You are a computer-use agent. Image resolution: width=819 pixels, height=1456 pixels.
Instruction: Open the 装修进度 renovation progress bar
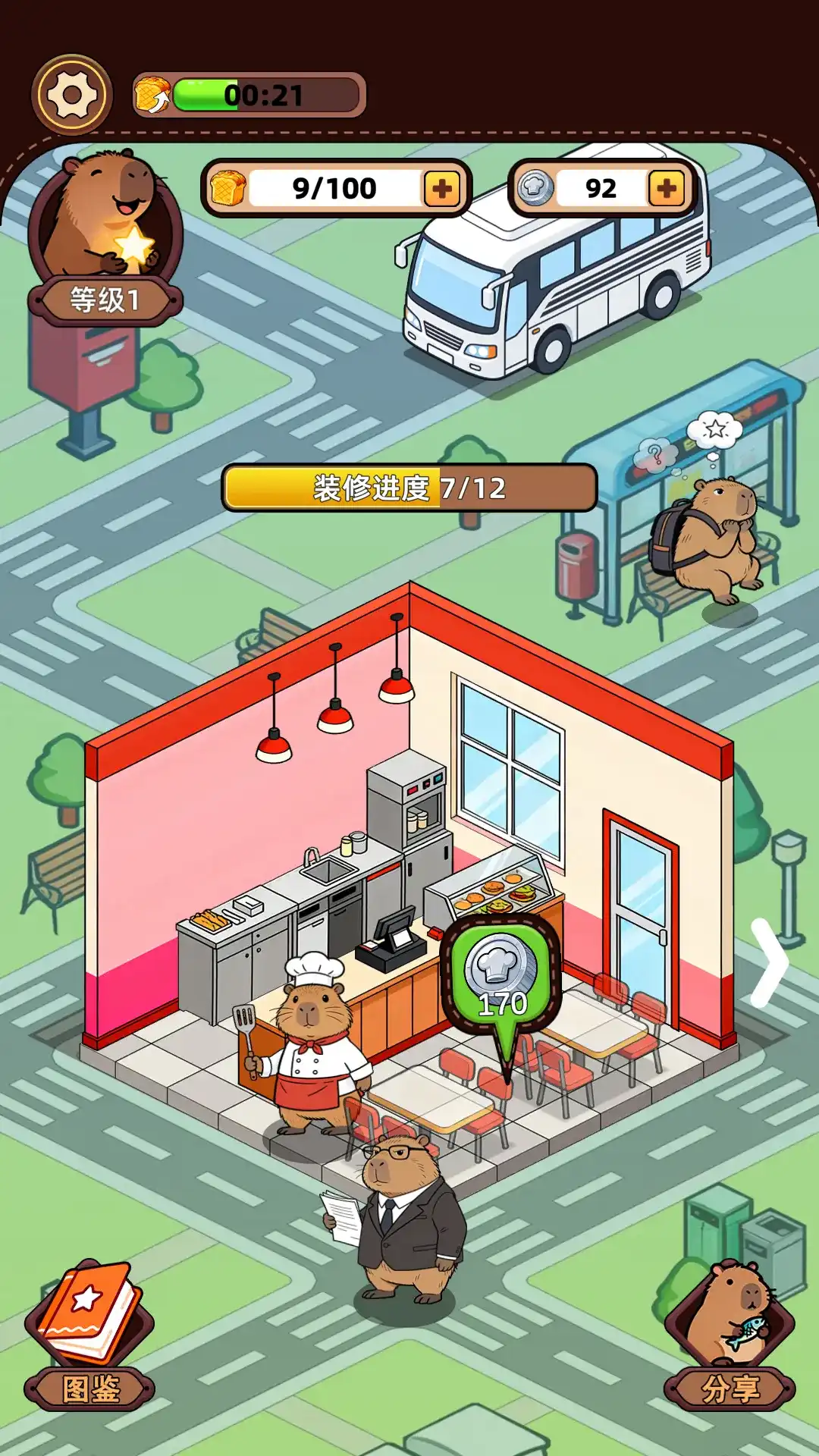pos(409,488)
